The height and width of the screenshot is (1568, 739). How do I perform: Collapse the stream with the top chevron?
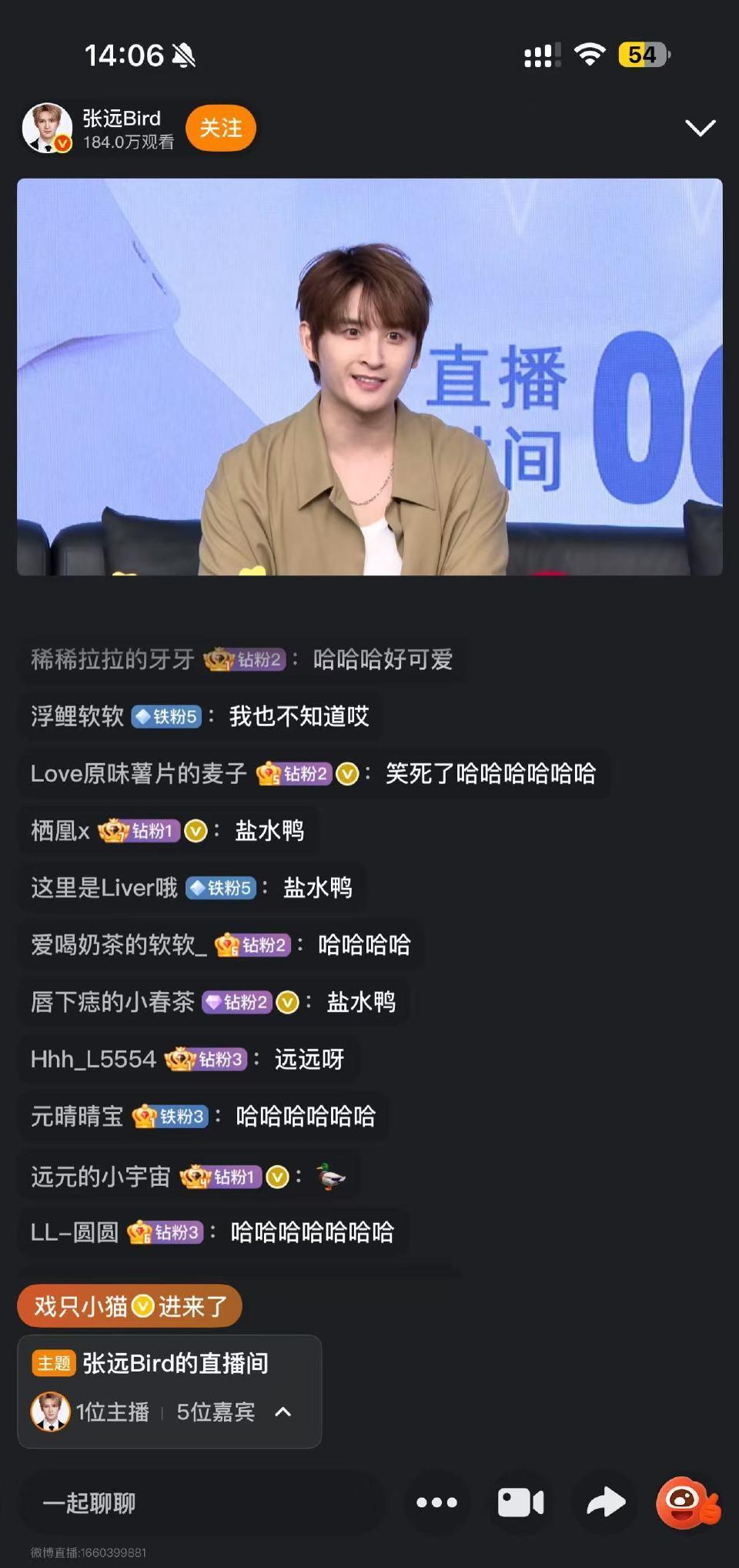(700, 128)
